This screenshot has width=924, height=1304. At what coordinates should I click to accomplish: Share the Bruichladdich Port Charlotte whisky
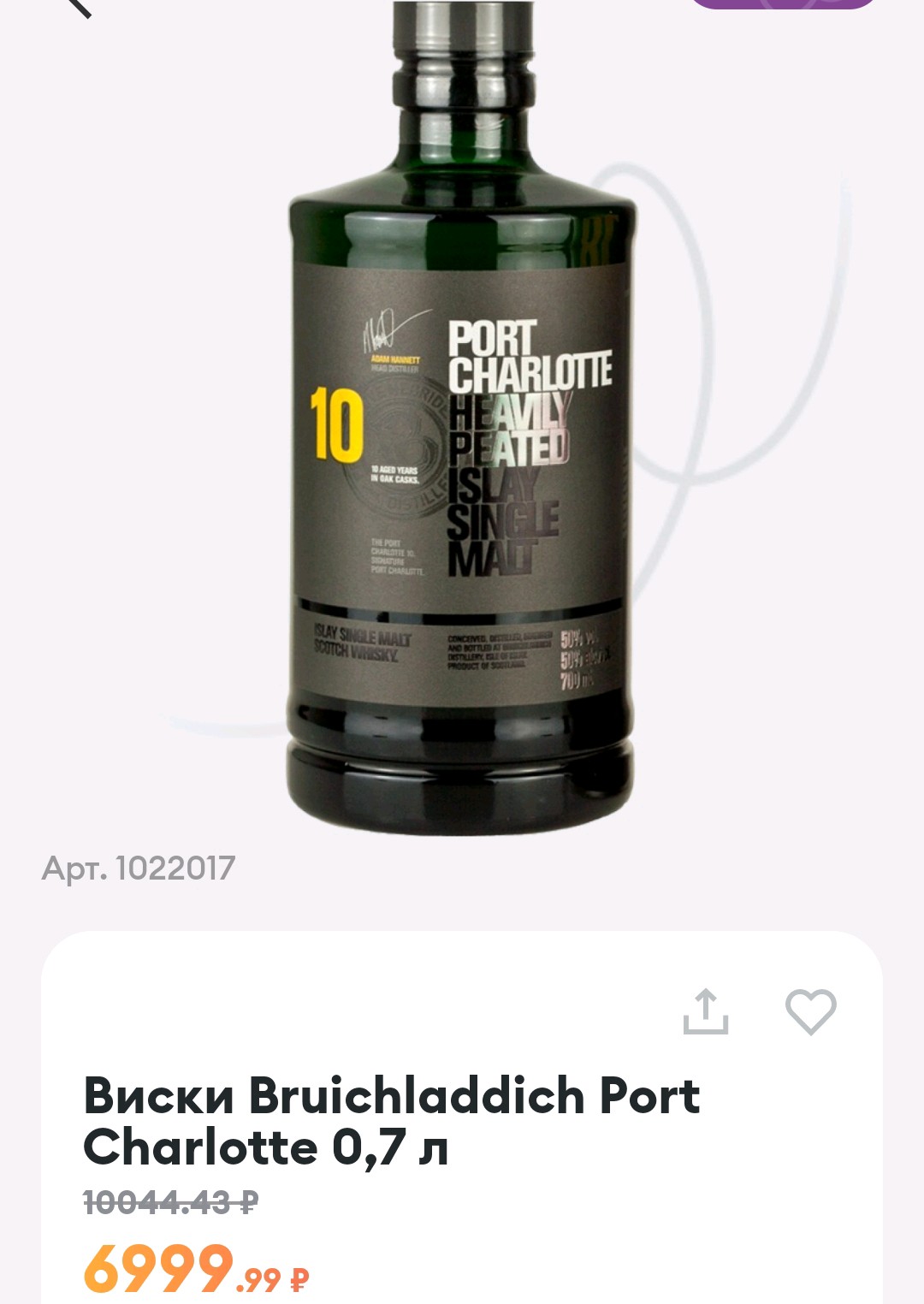pos(706,1012)
